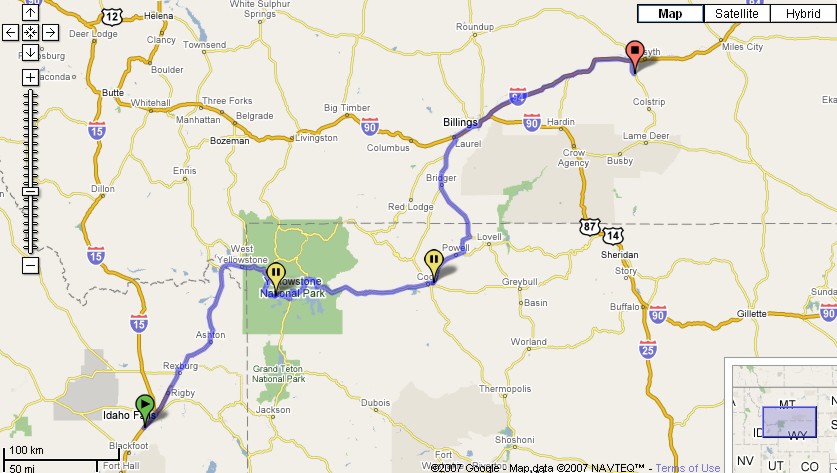837x473 pixels.
Task: Tap the green start marker at Idaho Falls
Action: coord(146,405)
